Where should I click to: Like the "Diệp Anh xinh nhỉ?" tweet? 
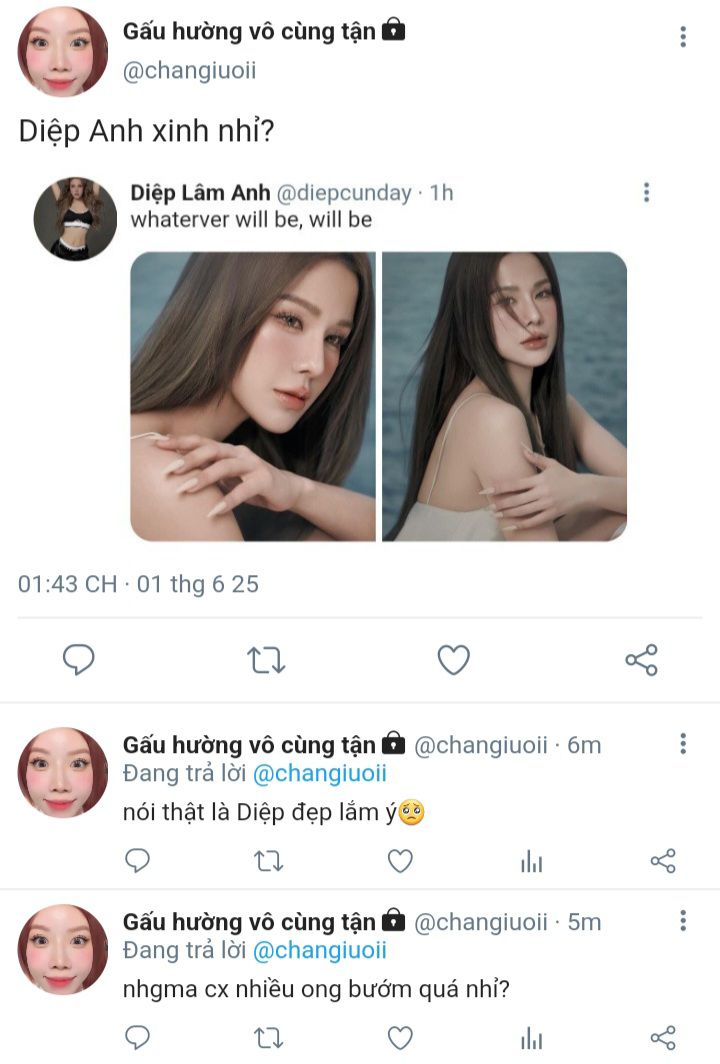454,660
